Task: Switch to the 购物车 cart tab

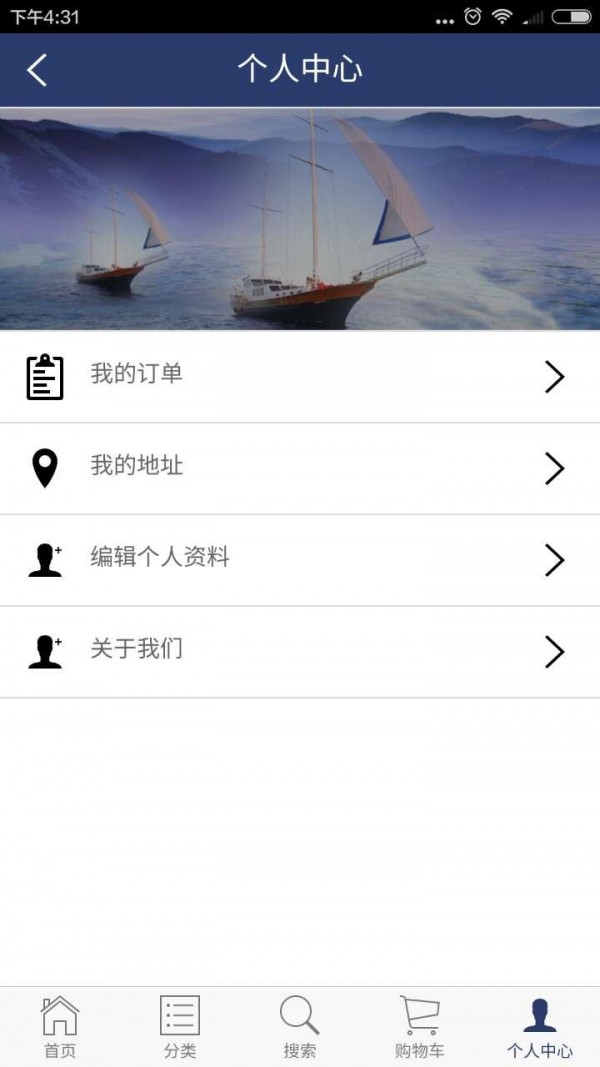Action: (420, 1027)
